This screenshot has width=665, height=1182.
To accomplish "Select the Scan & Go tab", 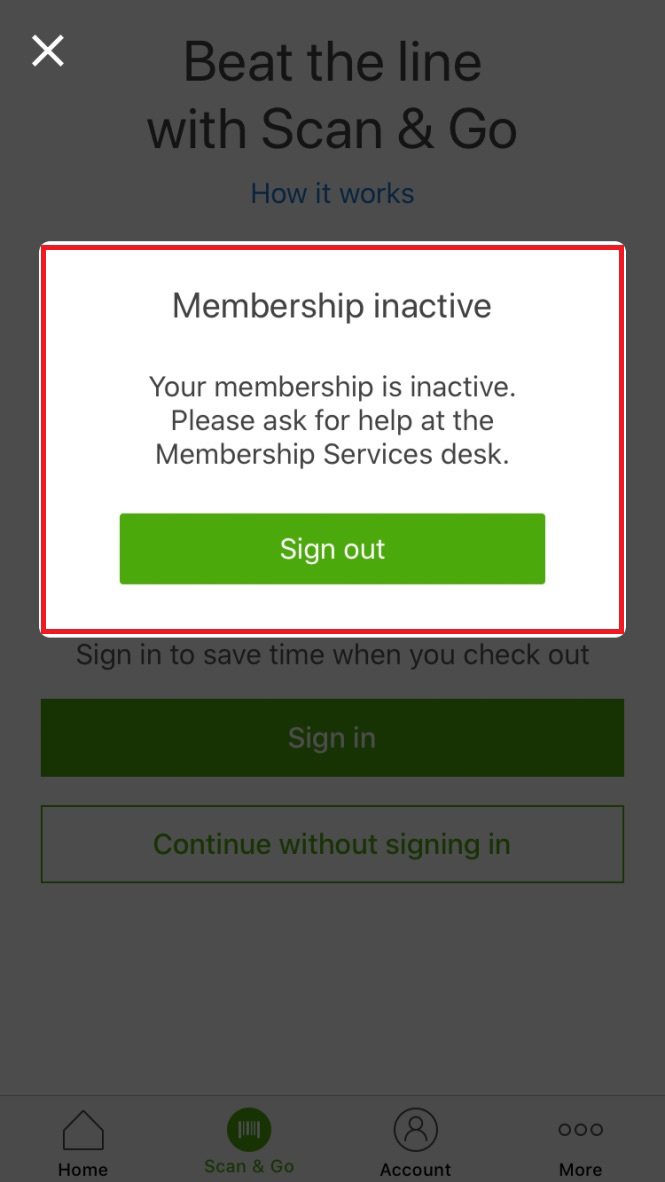I will (249, 1141).
